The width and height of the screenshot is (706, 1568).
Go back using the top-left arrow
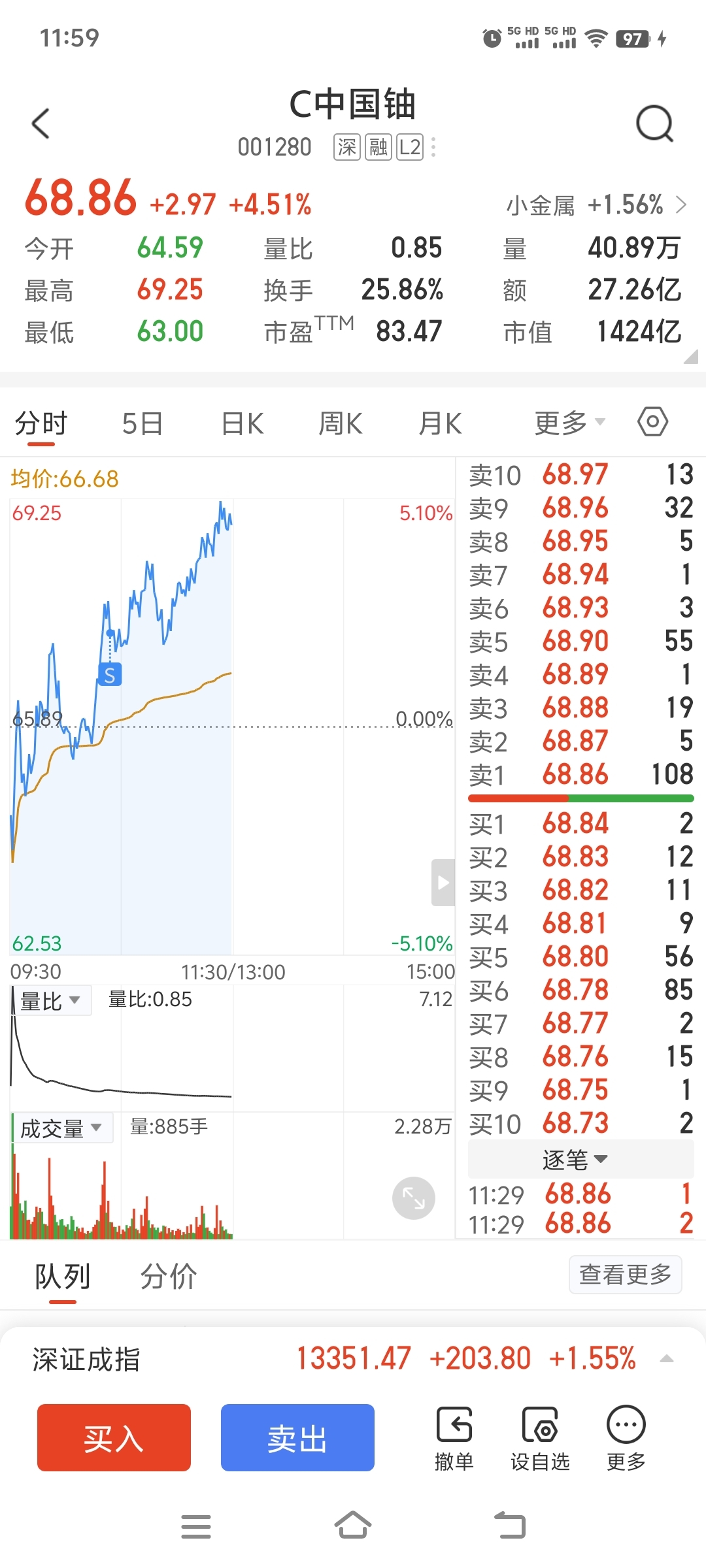tap(41, 123)
